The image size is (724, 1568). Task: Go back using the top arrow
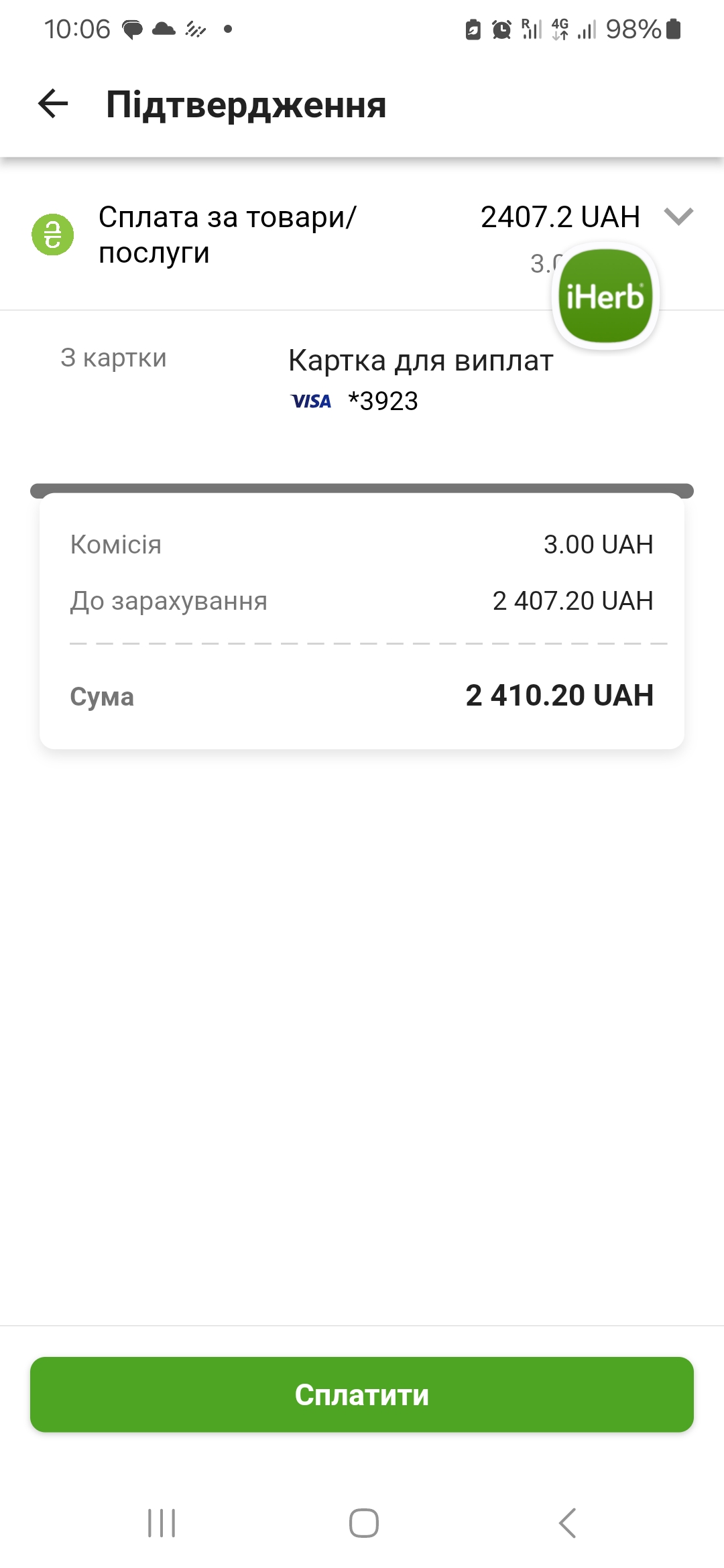pos(53,105)
